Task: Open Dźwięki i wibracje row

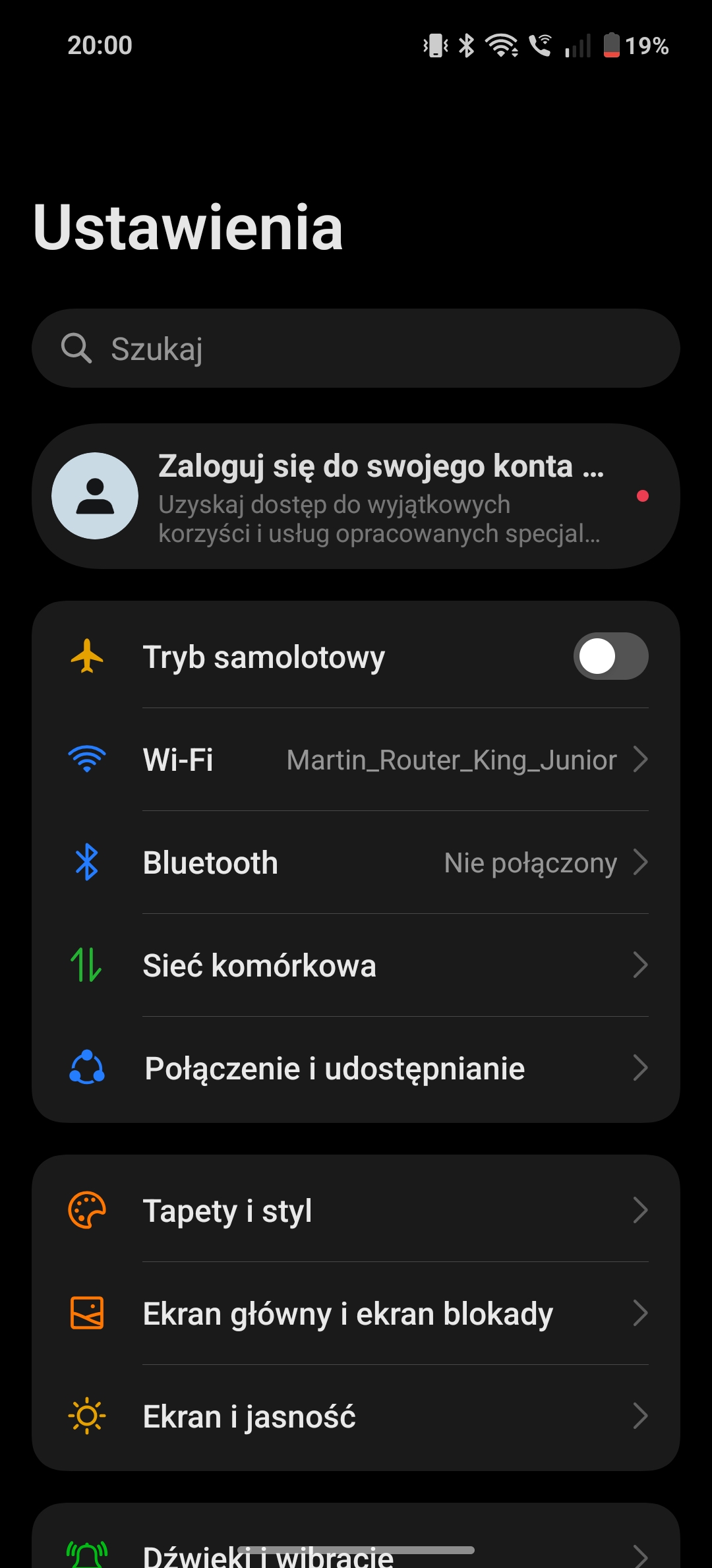Action: pos(356,1543)
